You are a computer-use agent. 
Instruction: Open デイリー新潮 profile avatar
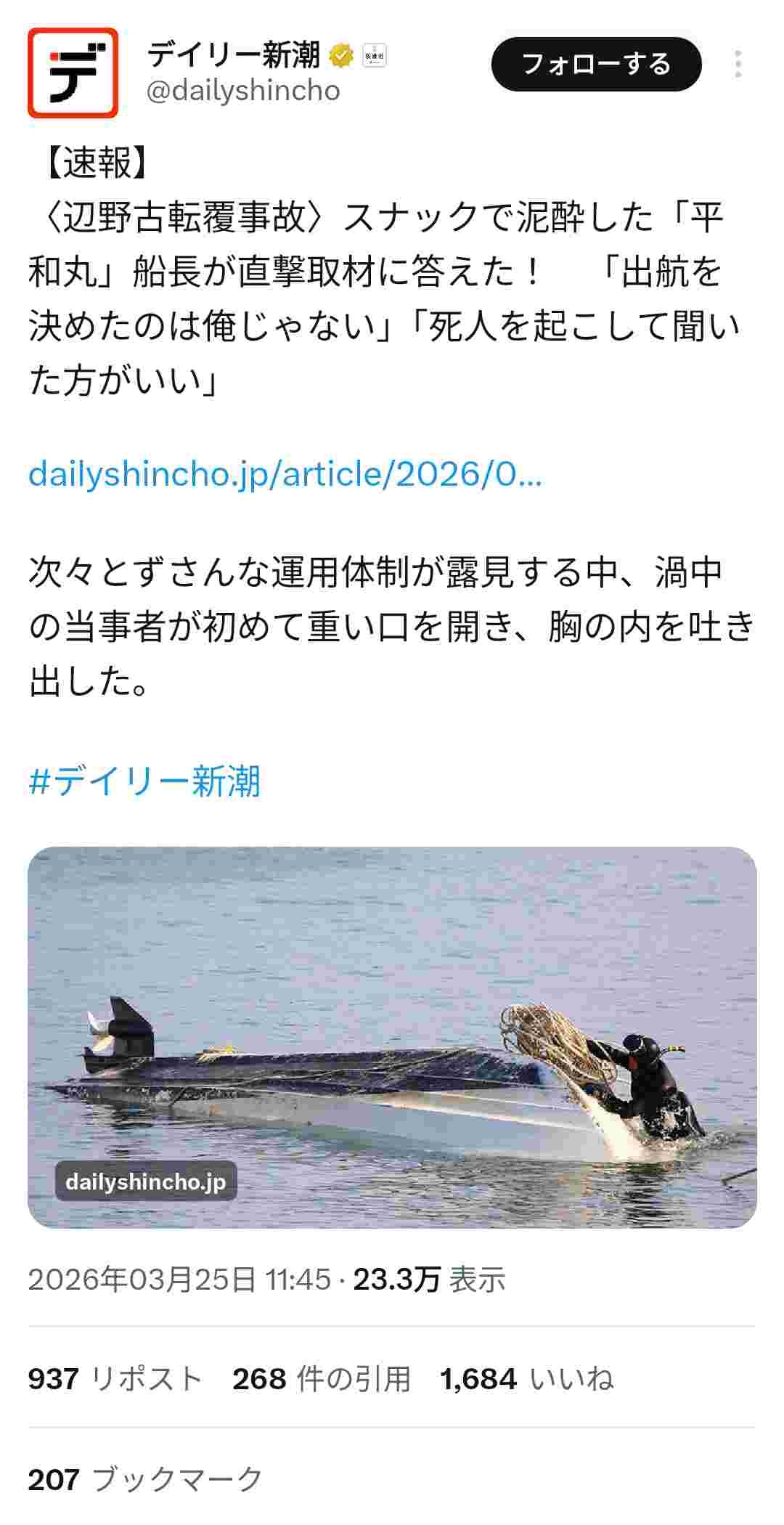[x=73, y=73]
